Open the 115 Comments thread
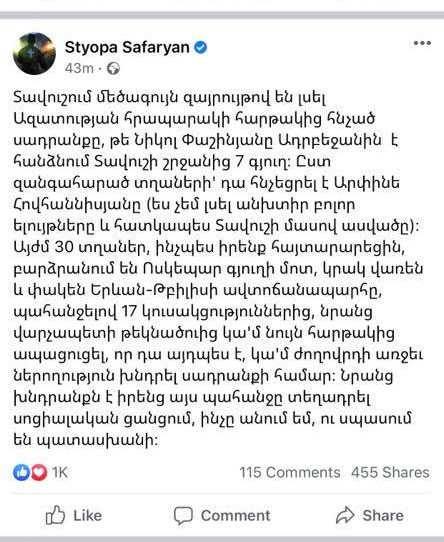 tap(290, 472)
